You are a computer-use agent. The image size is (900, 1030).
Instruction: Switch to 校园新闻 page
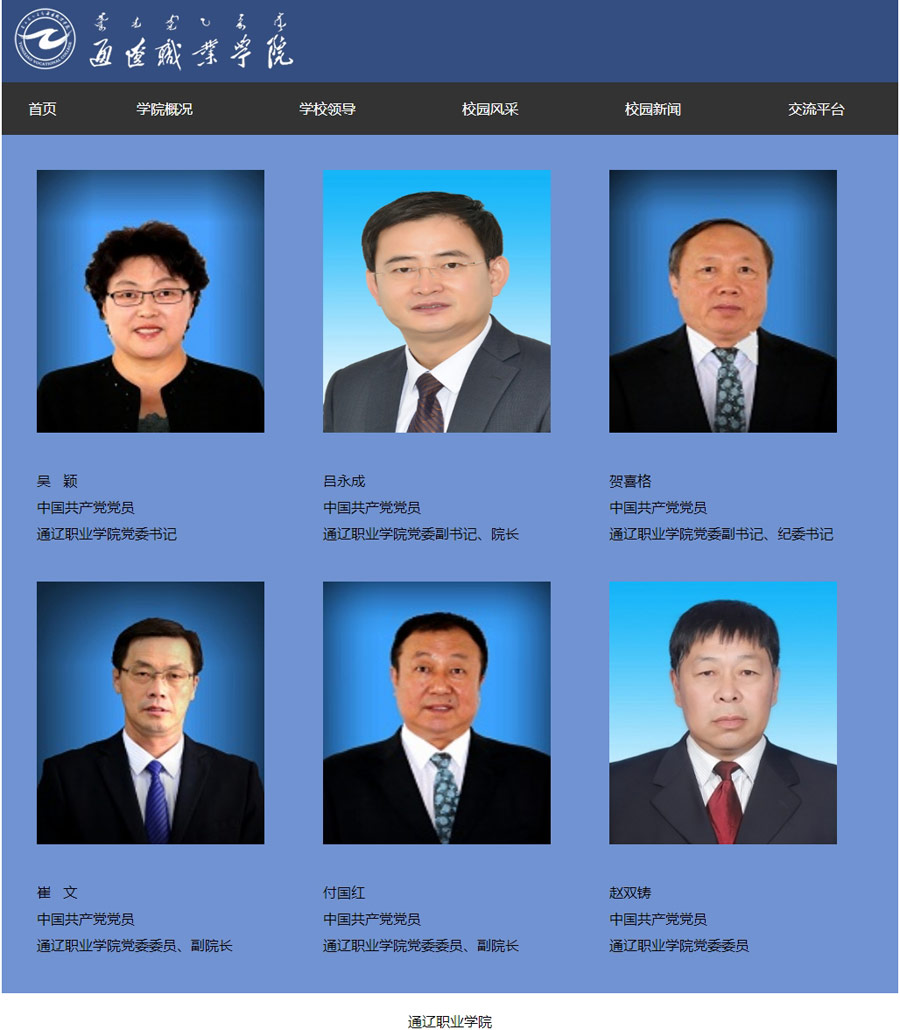pyautogui.click(x=652, y=109)
